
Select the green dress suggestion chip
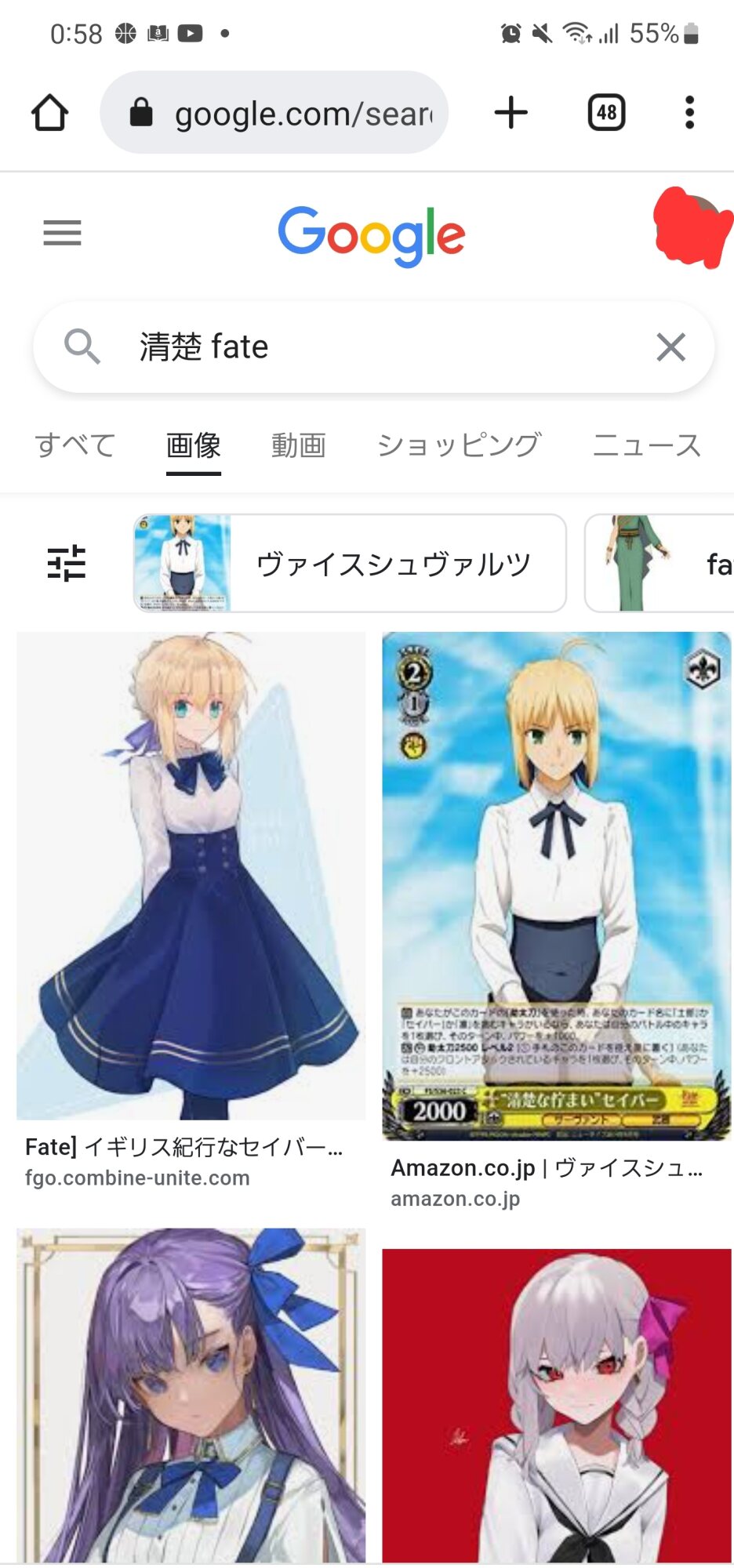660,563
